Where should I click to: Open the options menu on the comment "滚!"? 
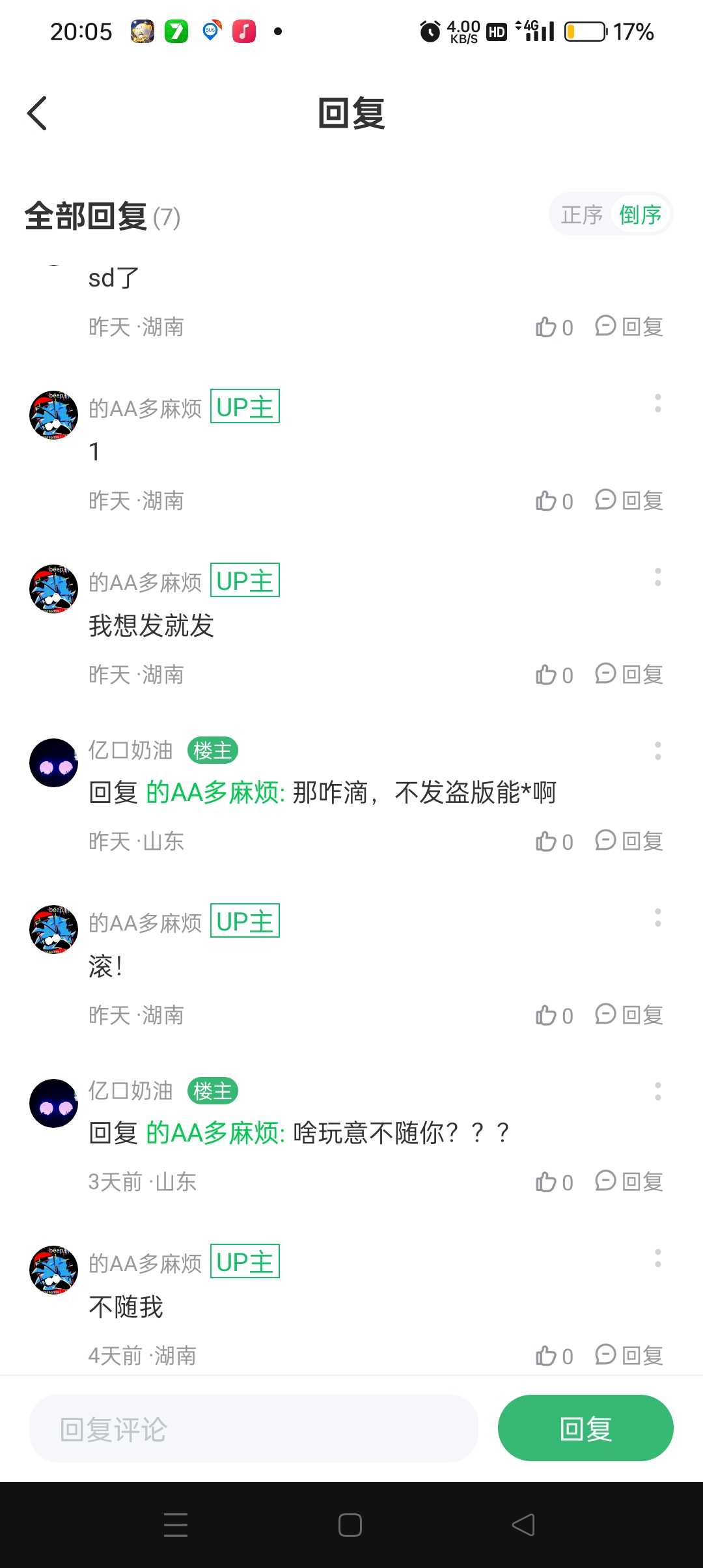(x=657, y=917)
